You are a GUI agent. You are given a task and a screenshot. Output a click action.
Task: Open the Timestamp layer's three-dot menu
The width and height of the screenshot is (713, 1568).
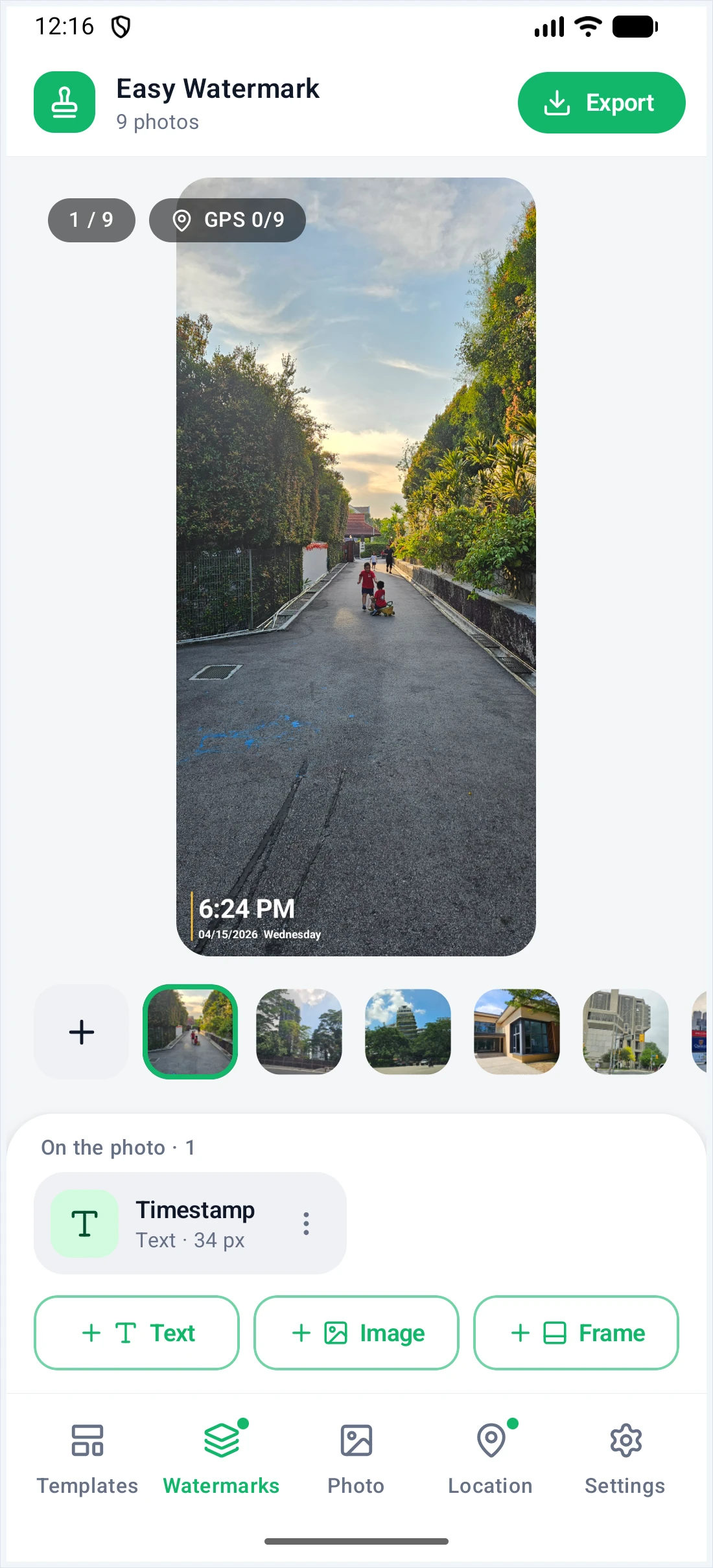[x=306, y=1223]
